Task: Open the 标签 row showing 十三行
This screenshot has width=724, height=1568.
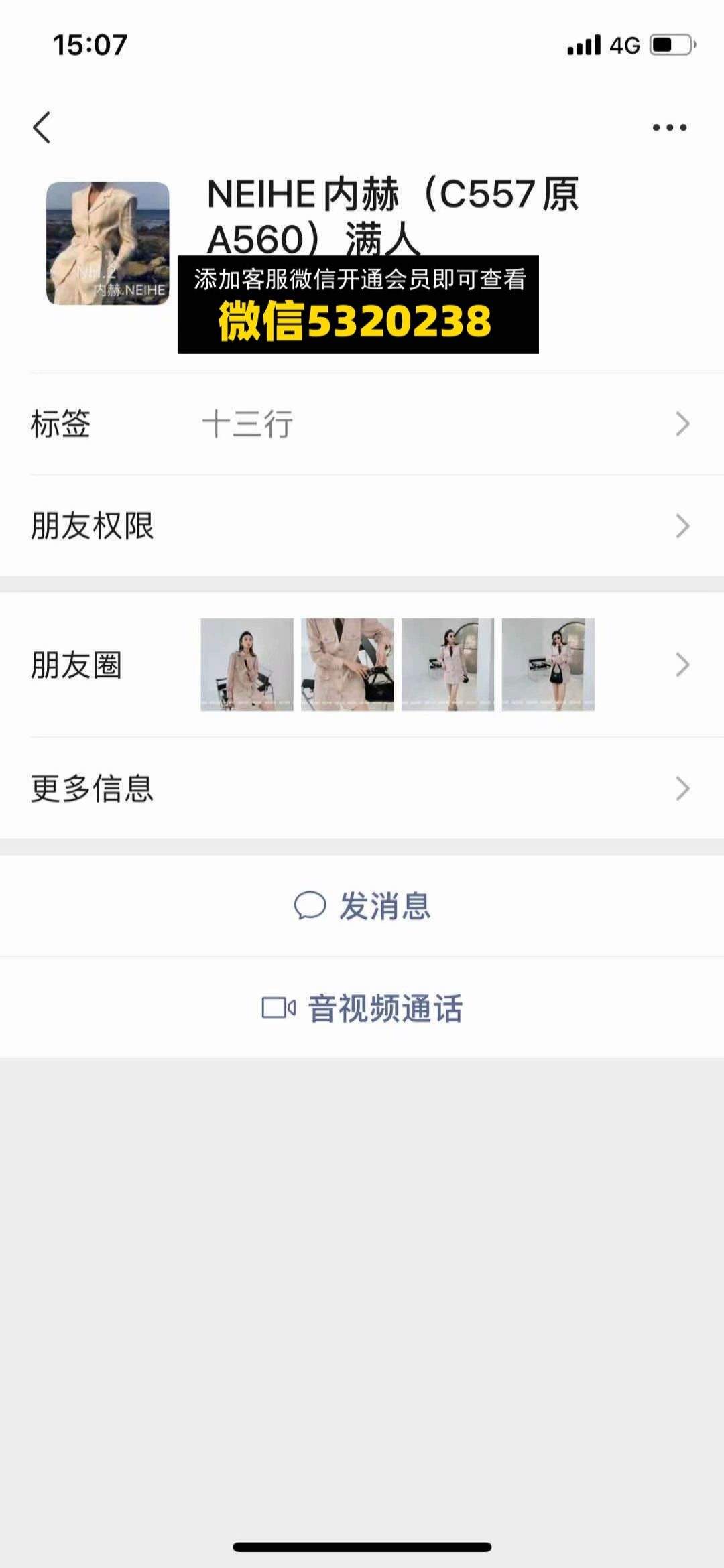Action: pyautogui.click(x=362, y=424)
